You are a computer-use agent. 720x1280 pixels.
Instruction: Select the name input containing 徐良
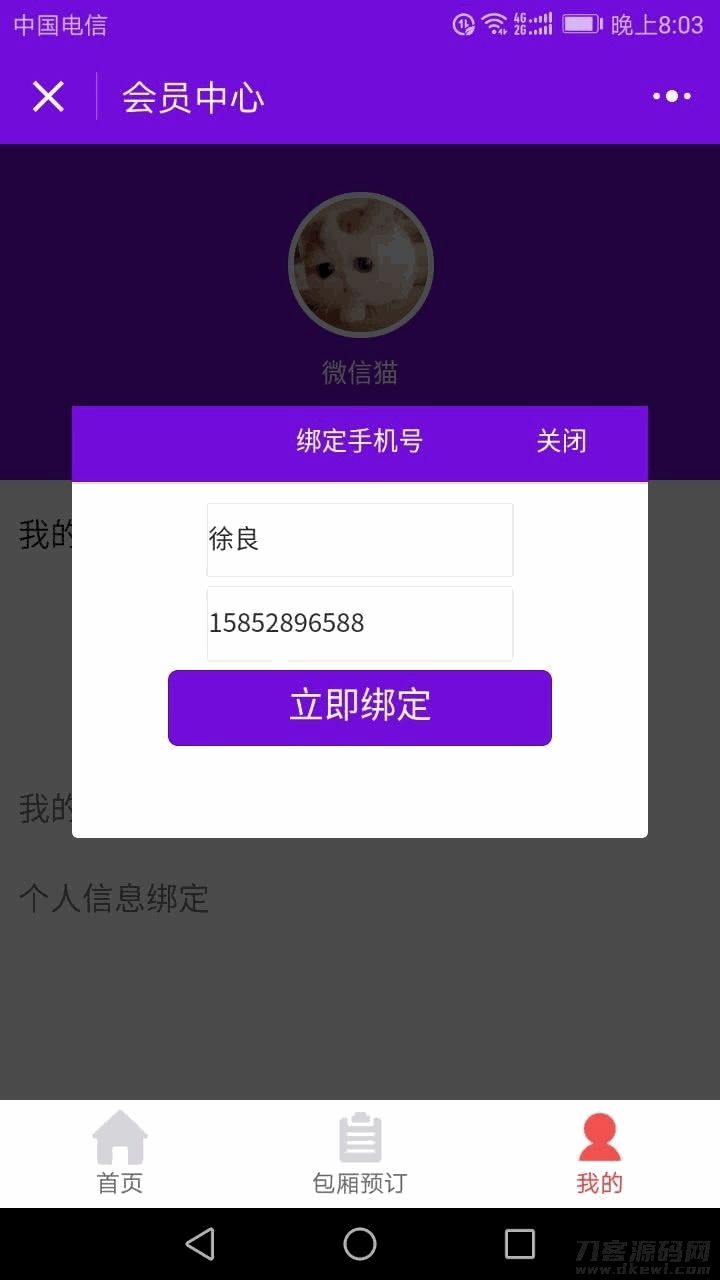tap(360, 539)
